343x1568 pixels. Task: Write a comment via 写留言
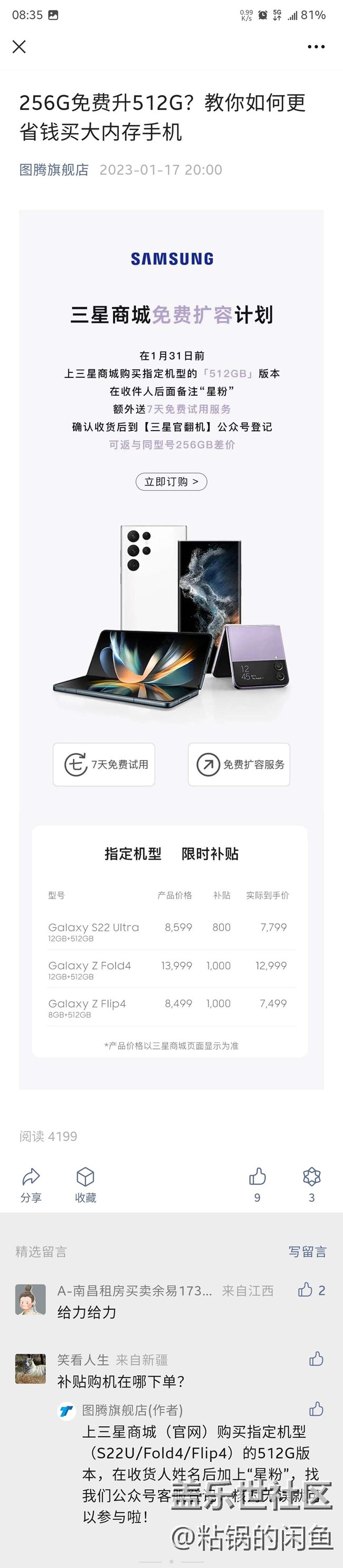tap(307, 1251)
